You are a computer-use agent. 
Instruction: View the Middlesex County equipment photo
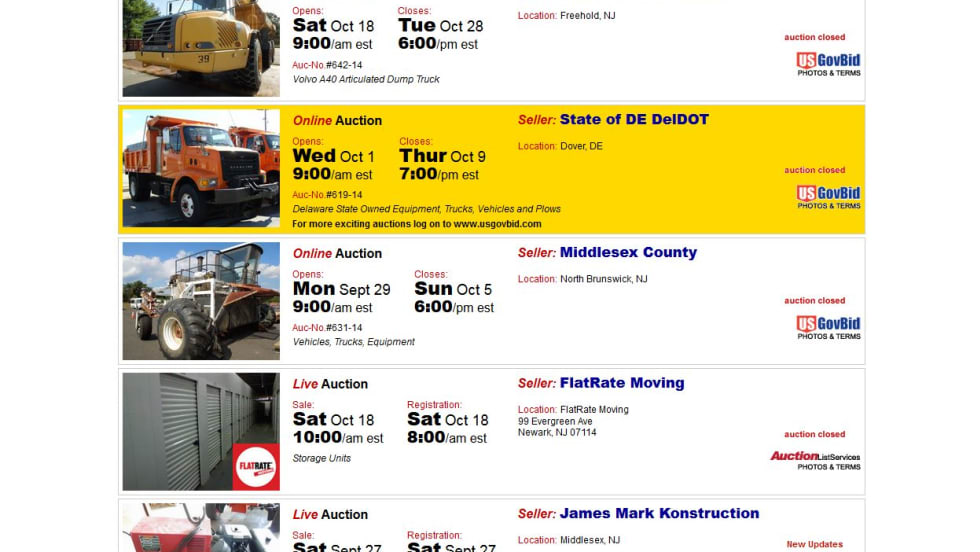tap(201, 301)
